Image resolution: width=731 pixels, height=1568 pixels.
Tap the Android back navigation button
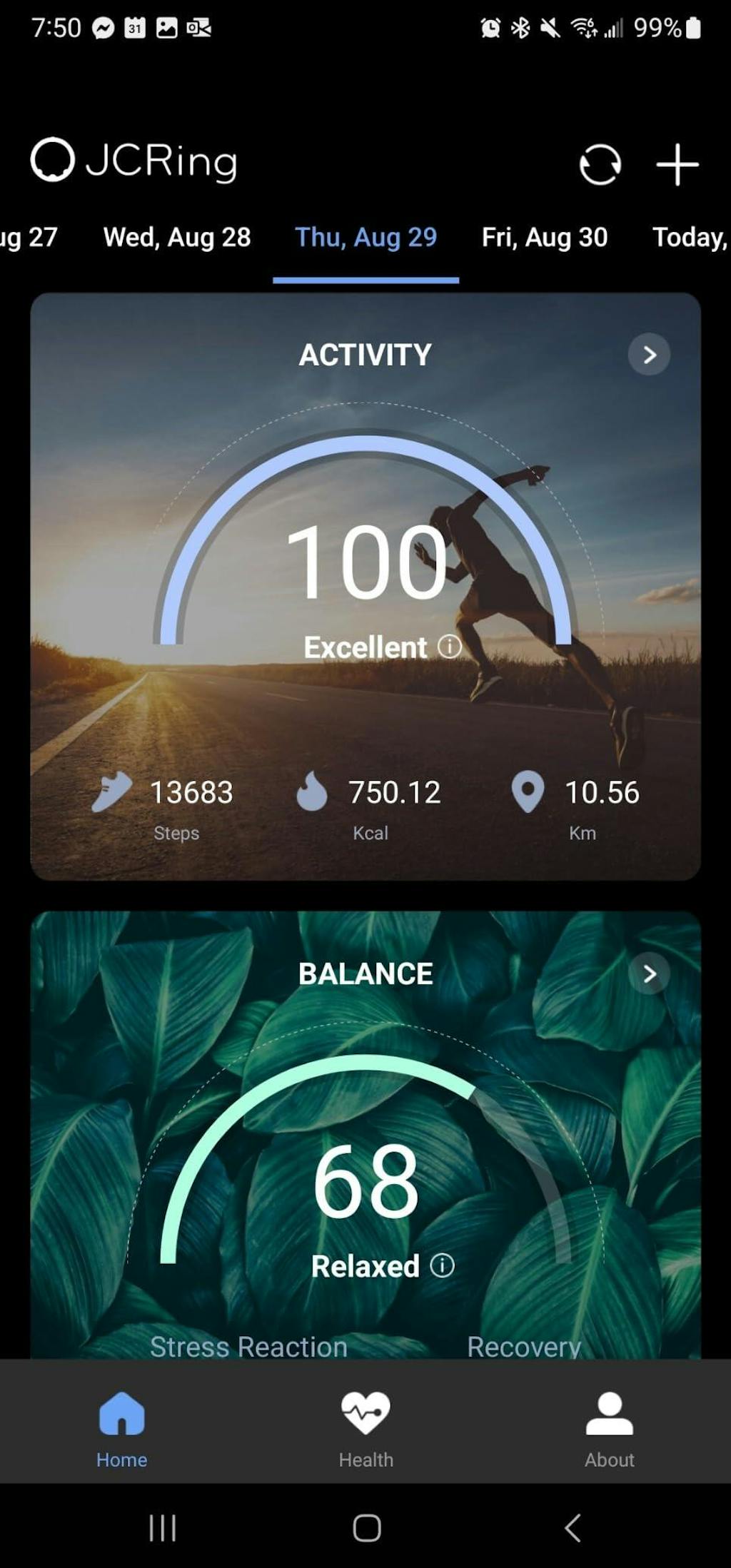(572, 1527)
